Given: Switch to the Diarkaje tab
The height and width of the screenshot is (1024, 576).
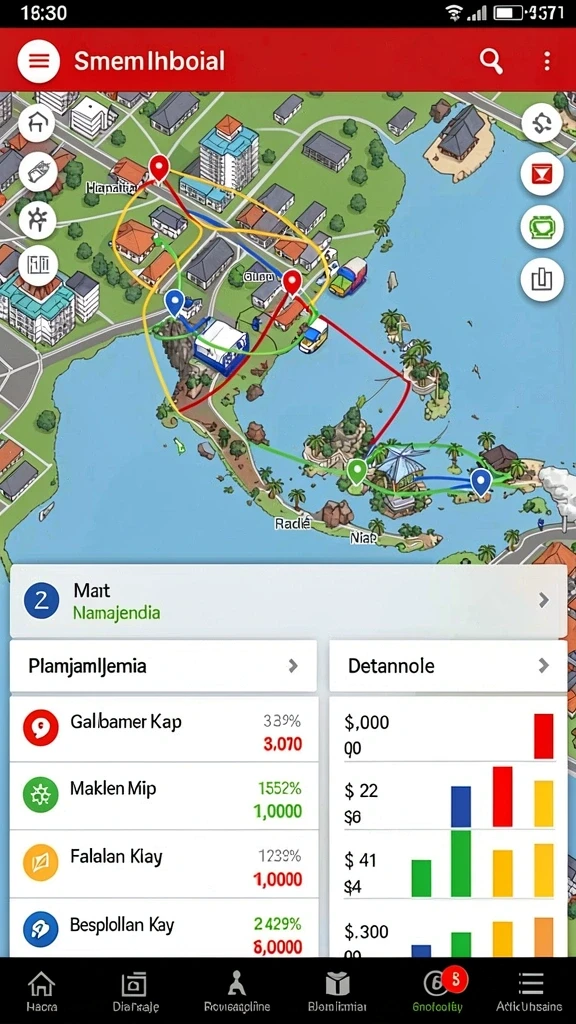Looking at the screenshot, I should coord(135,990).
